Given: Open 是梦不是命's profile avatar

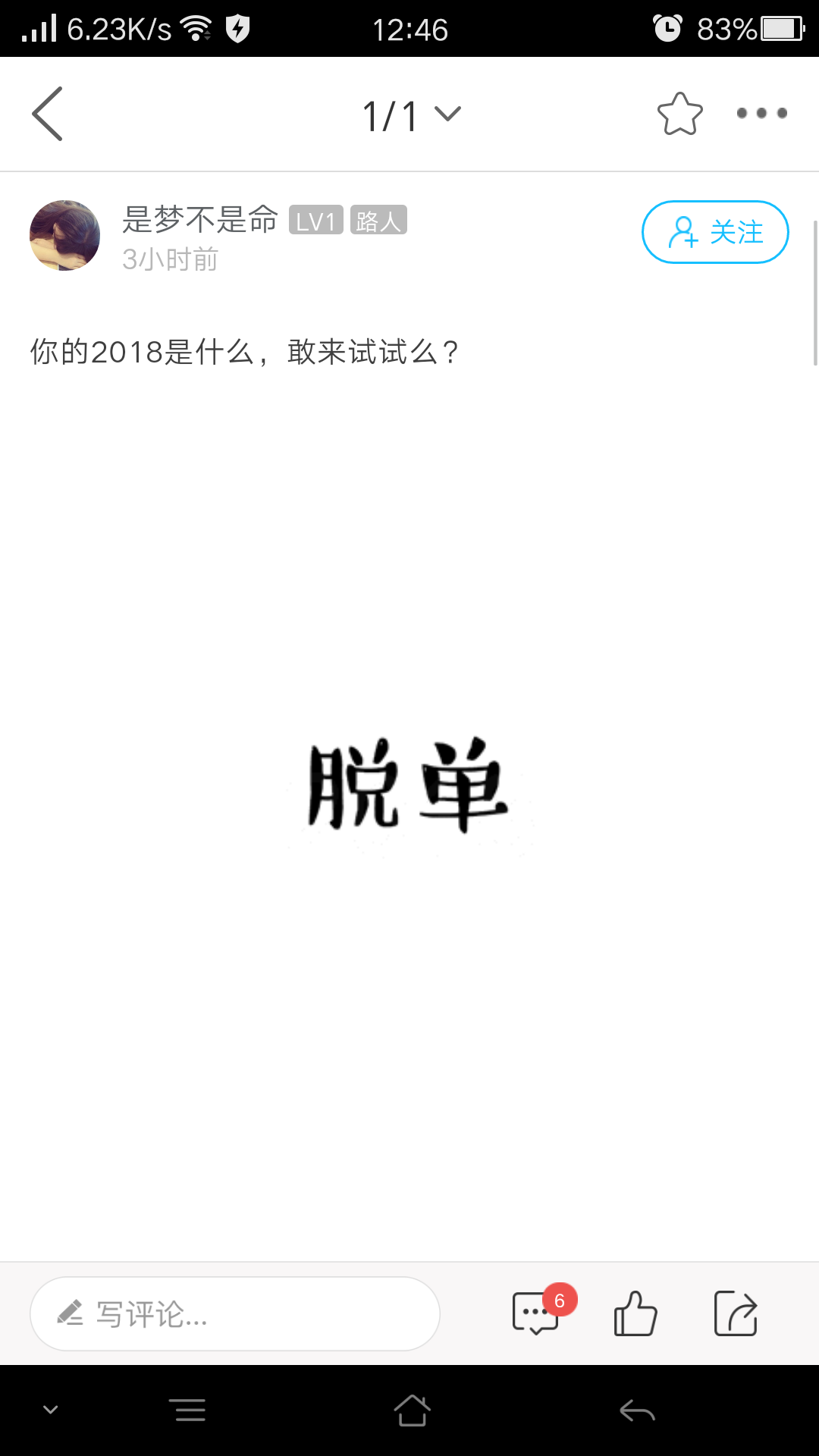Looking at the screenshot, I should pyautogui.click(x=65, y=235).
